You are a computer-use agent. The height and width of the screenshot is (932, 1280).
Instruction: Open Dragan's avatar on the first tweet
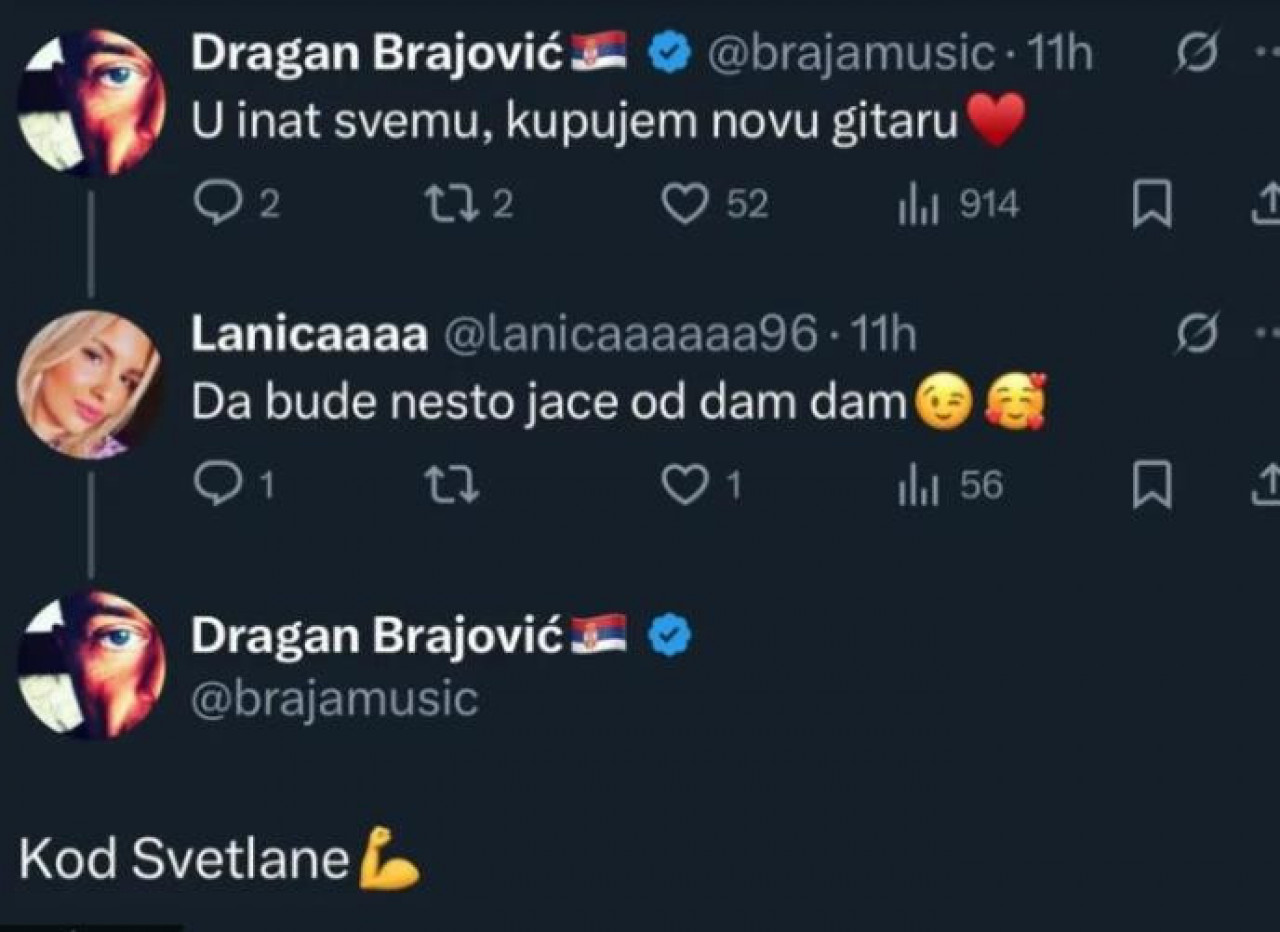pos(91,103)
